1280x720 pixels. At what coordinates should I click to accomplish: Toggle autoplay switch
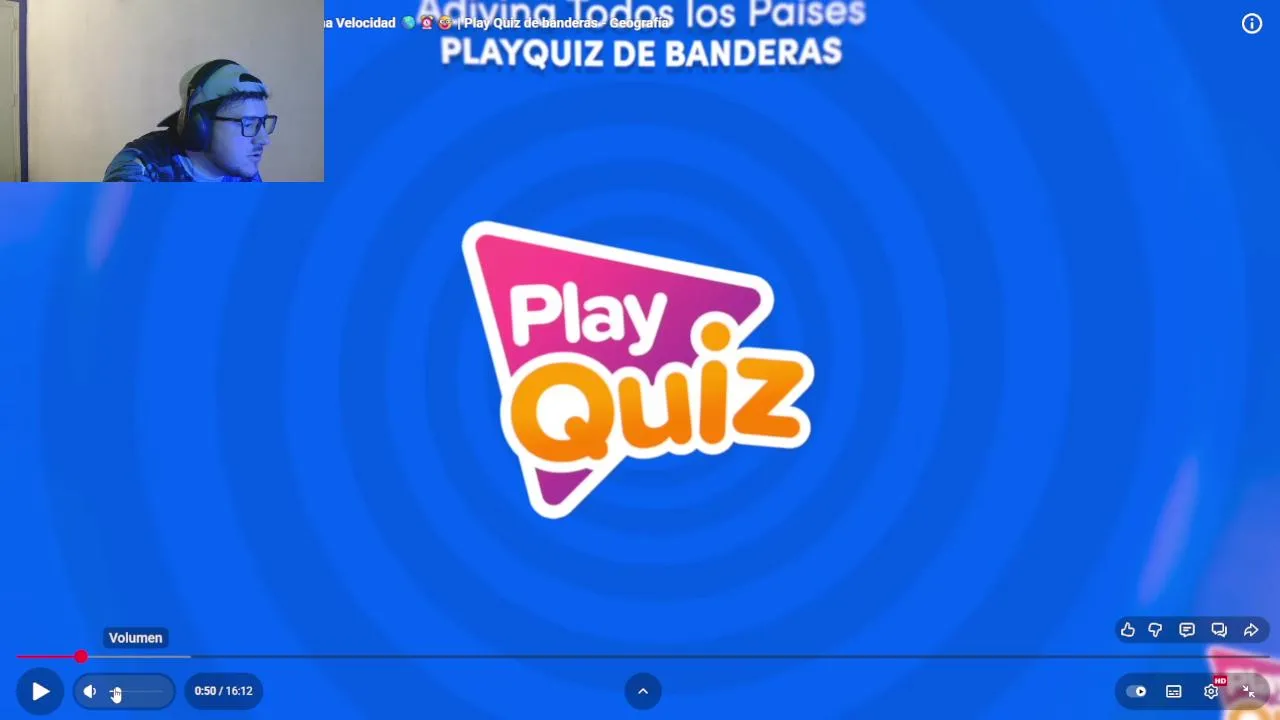coord(1138,691)
